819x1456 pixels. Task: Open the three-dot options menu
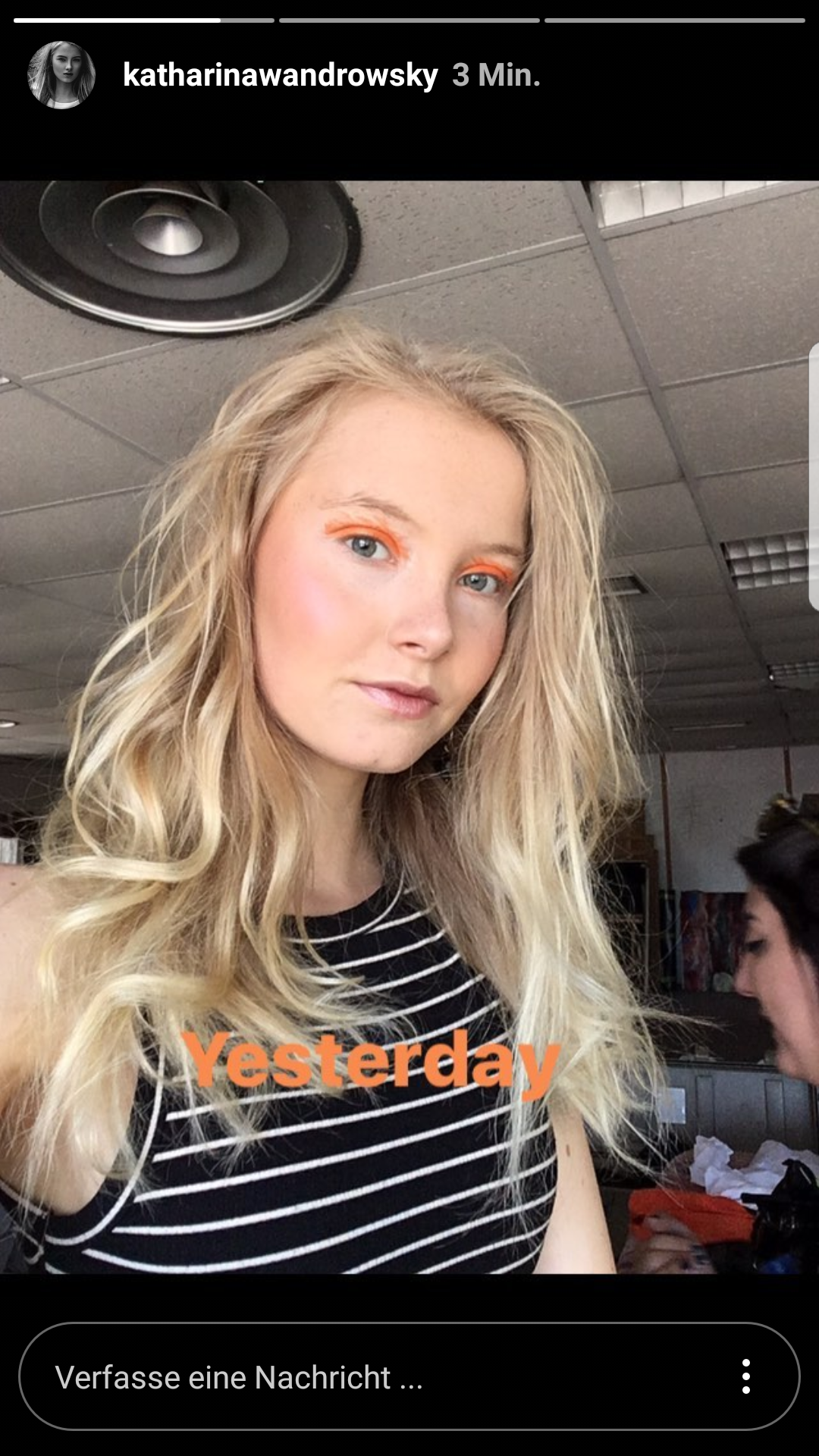click(x=746, y=1376)
